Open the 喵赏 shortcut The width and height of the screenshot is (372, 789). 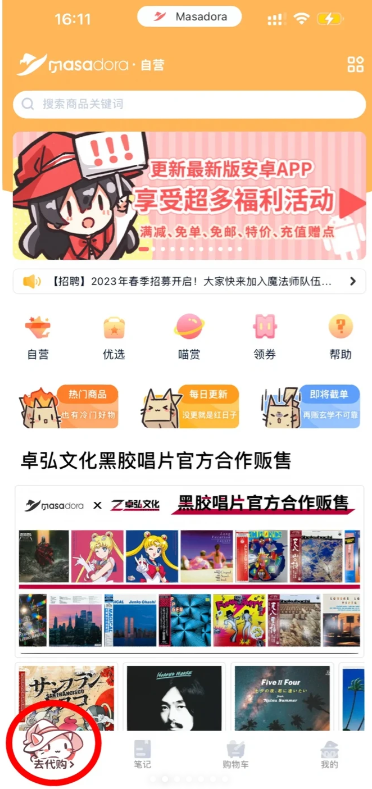click(189, 337)
